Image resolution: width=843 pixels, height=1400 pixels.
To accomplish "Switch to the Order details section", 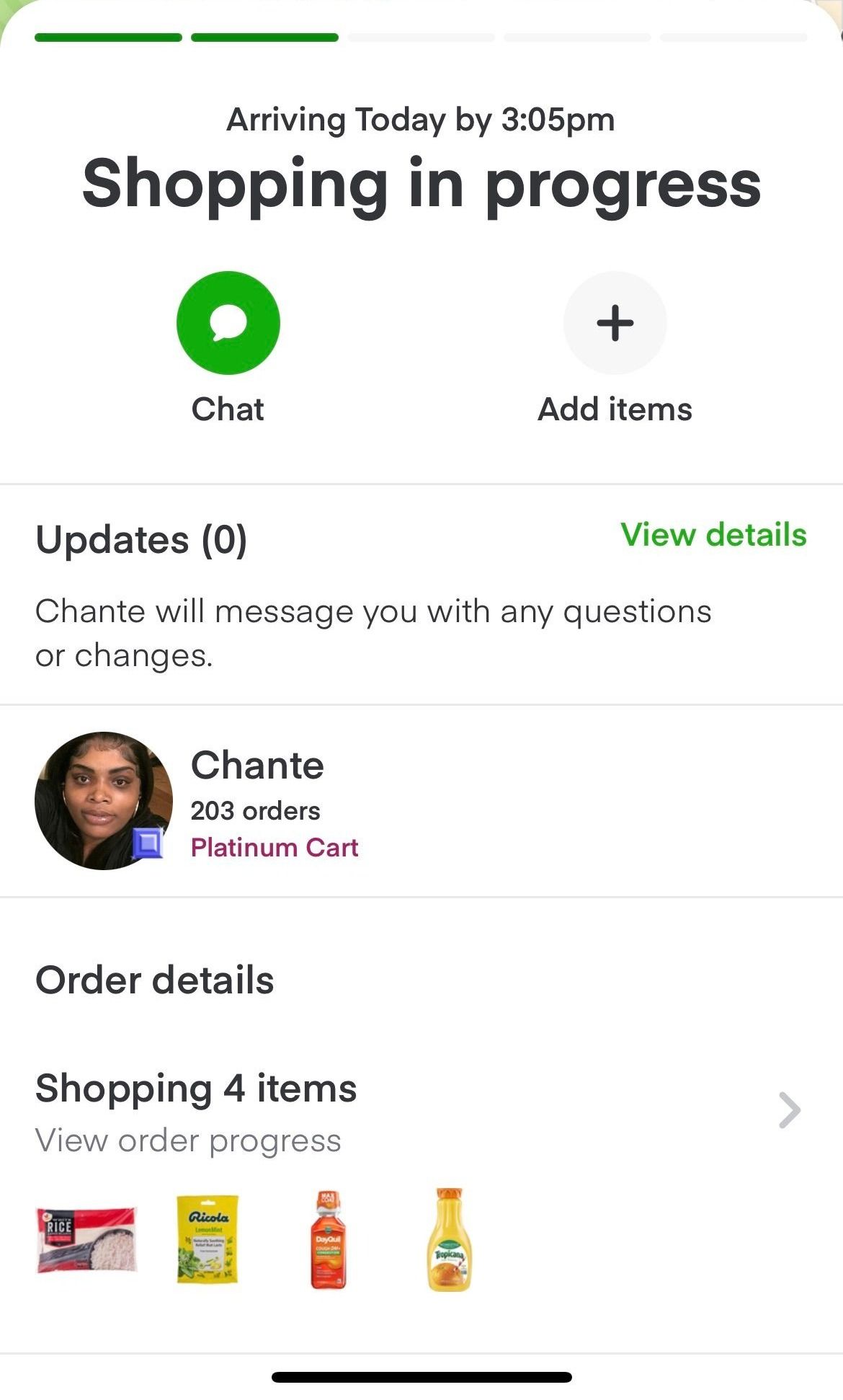I will click(x=155, y=979).
